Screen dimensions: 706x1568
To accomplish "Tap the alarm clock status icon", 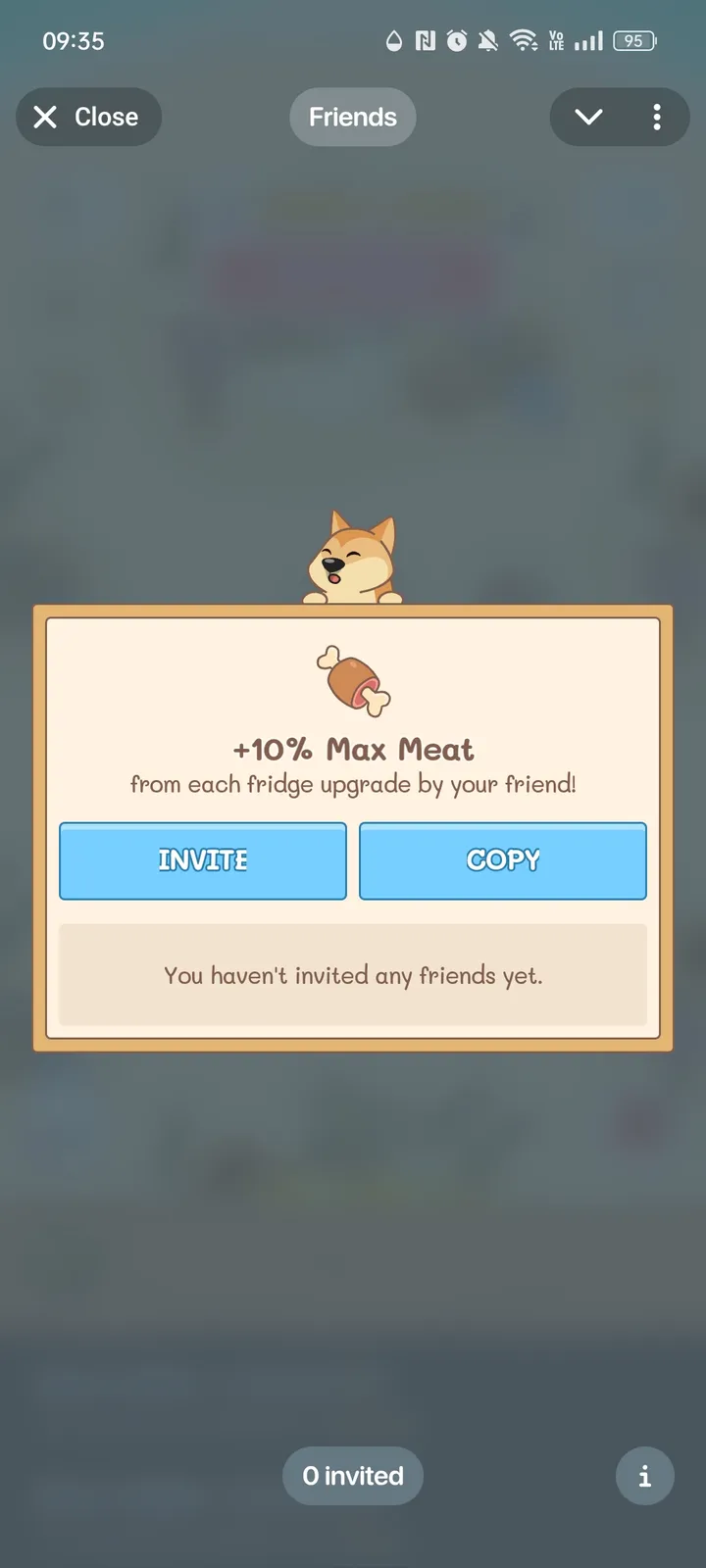I will [457, 40].
